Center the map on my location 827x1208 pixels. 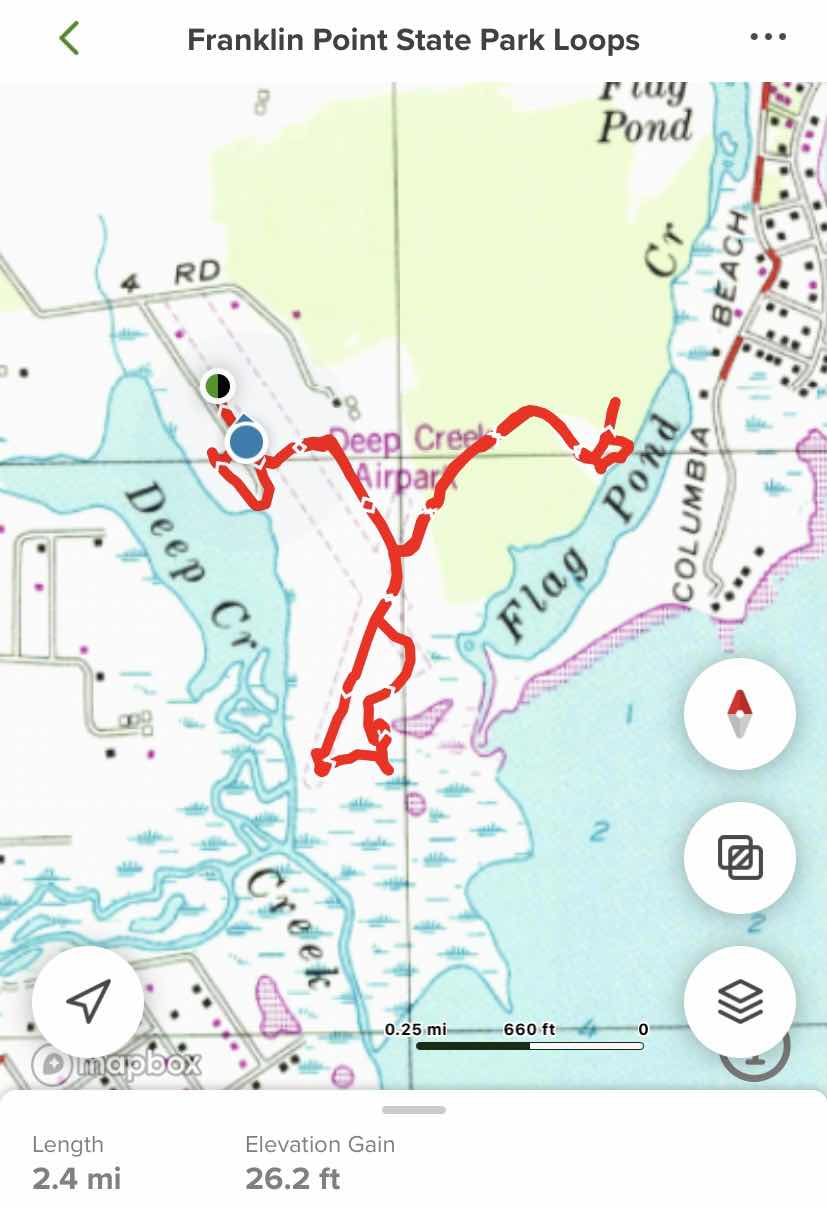(88, 1001)
